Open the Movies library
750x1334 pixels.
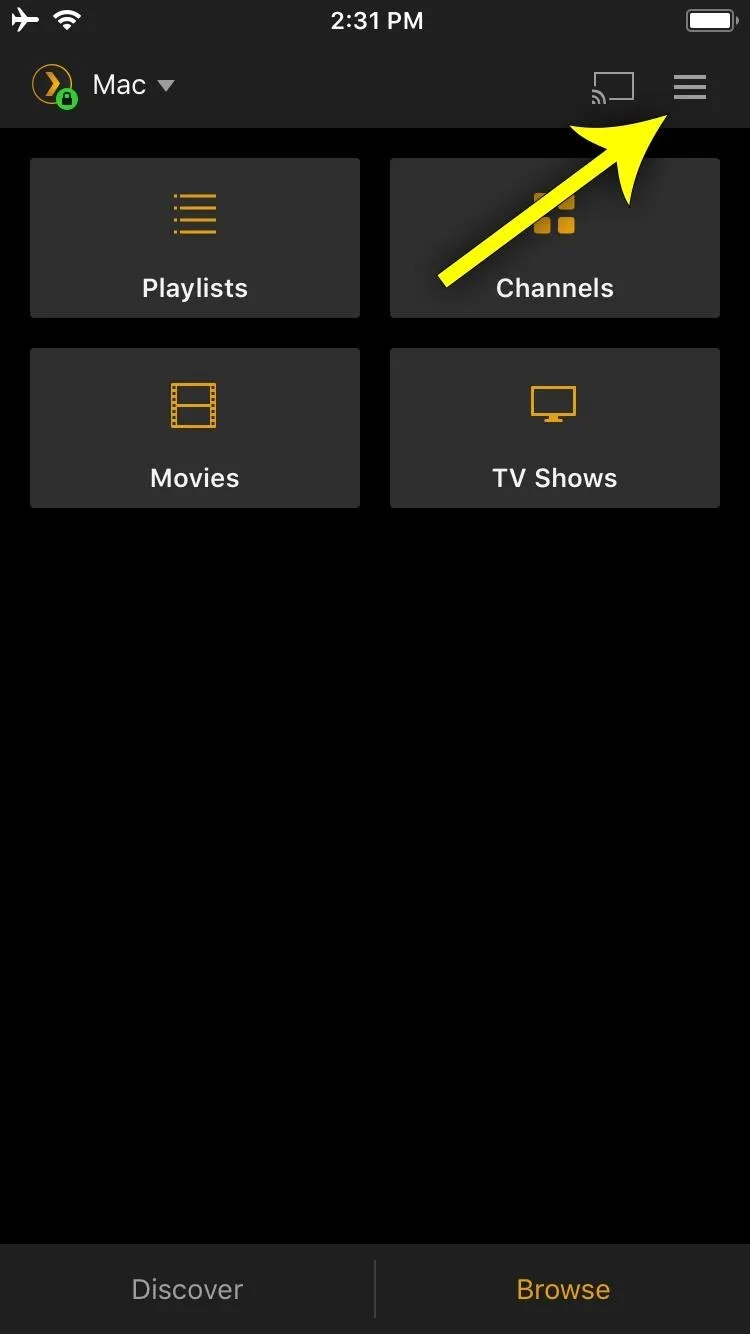point(195,428)
